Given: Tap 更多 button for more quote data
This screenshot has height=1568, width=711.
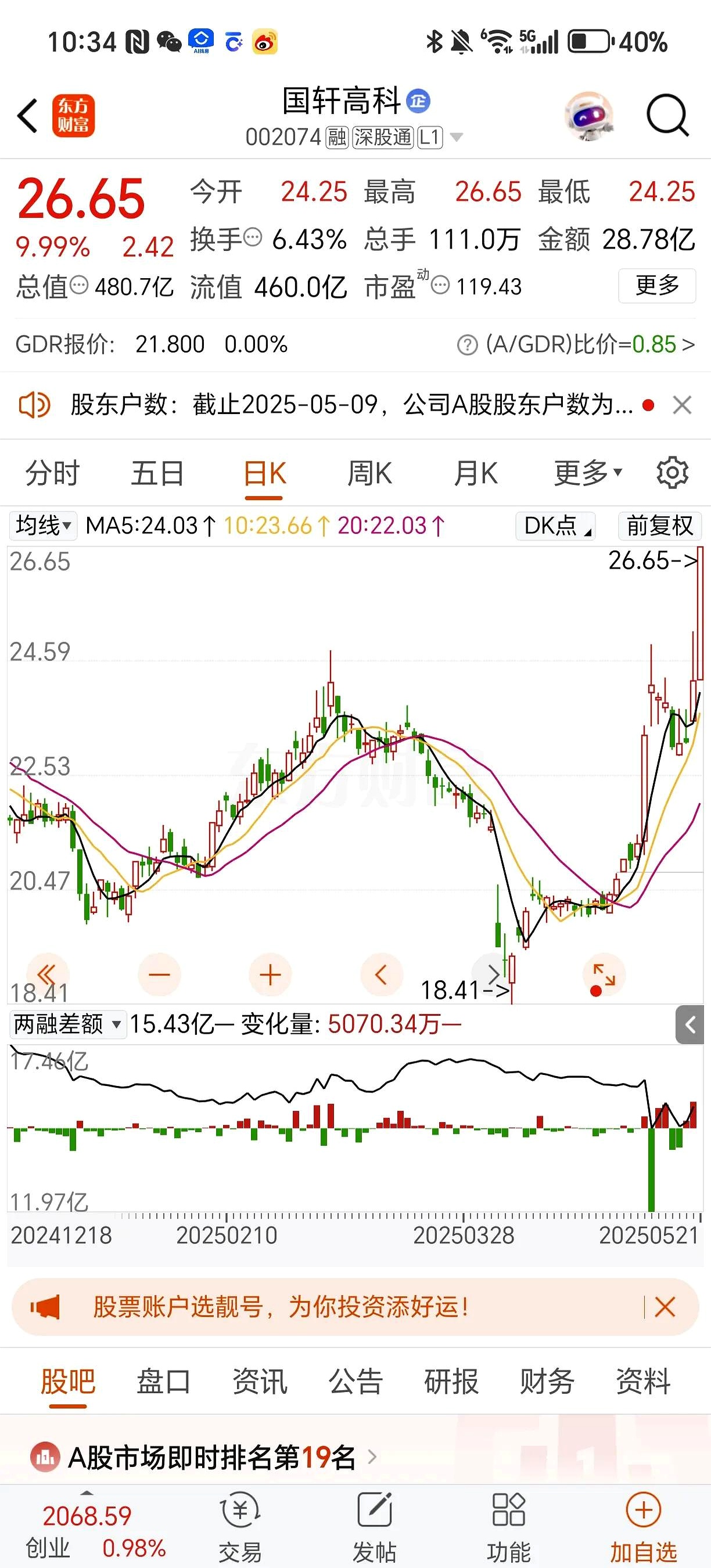Looking at the screenshot, I should (656, 286).
